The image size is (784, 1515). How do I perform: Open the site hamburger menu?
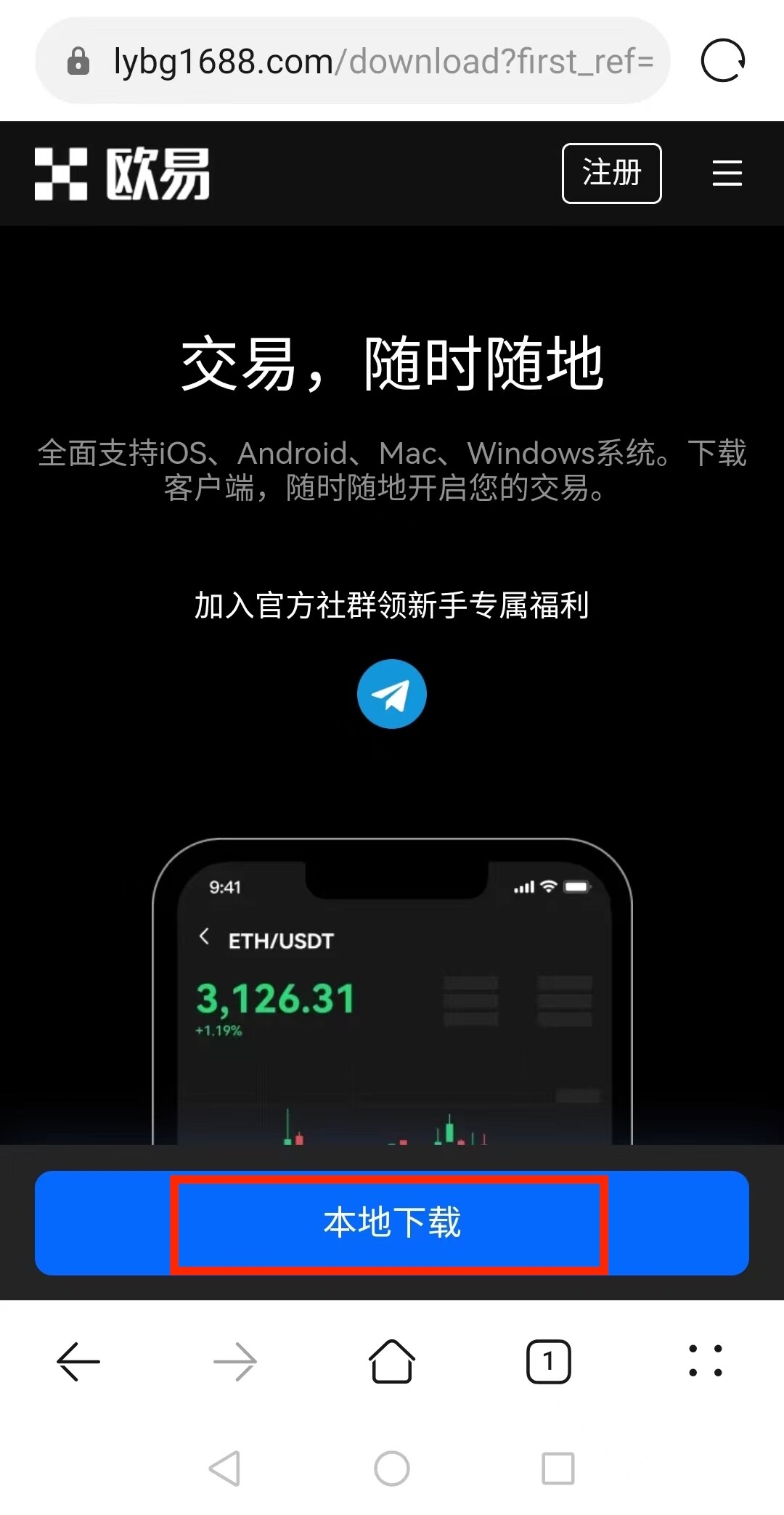(727, 173)
